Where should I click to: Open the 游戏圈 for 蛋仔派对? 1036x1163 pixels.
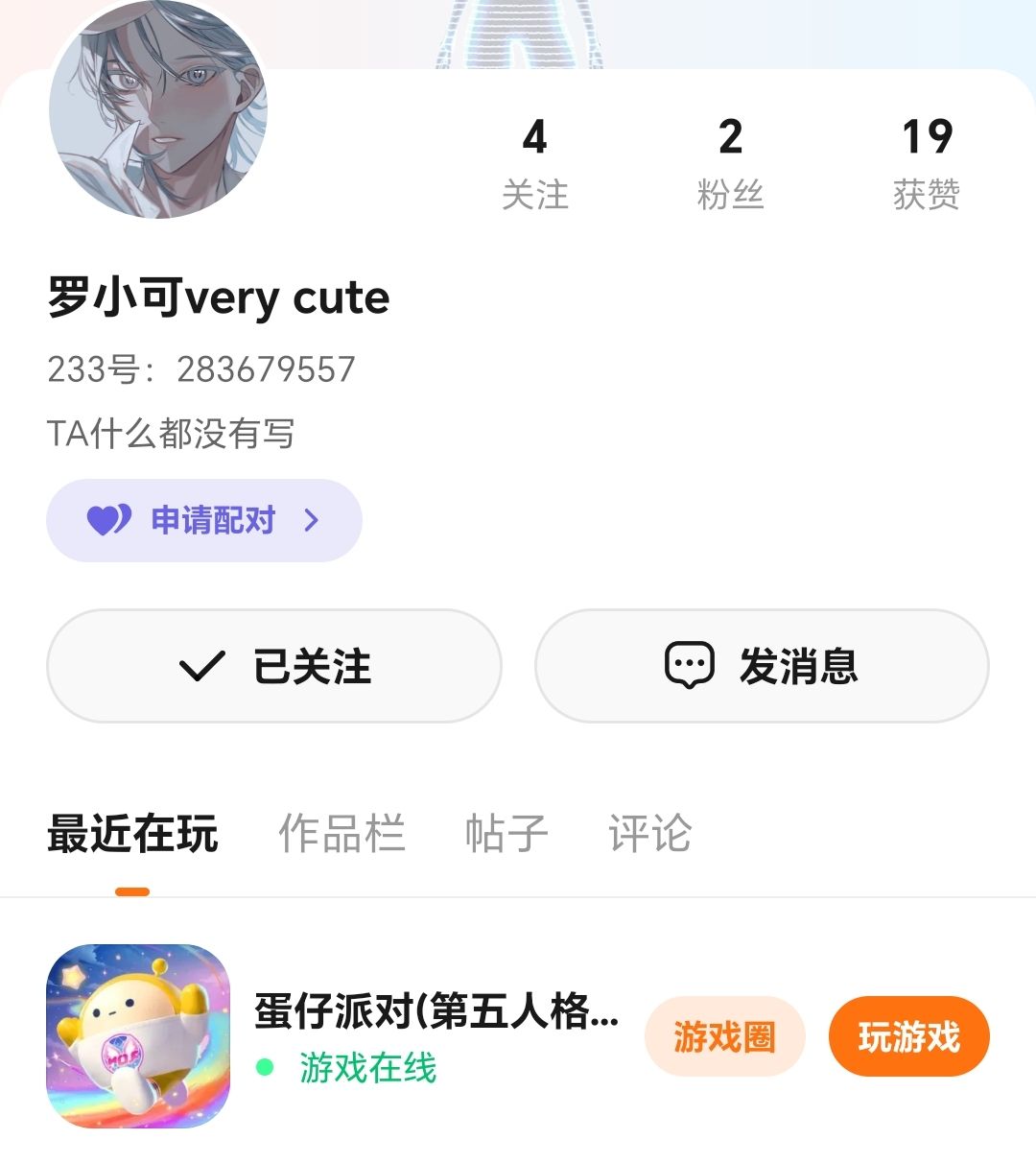[724, 1036]
